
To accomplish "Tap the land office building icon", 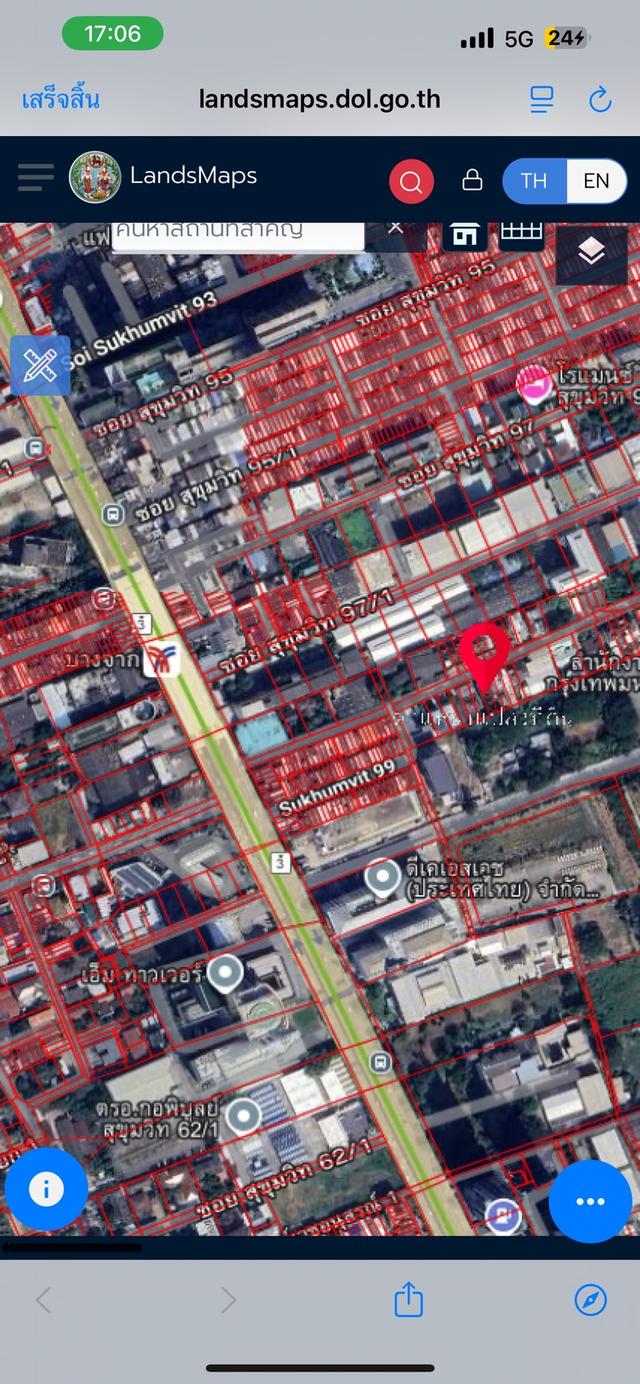I will point(465,233).
